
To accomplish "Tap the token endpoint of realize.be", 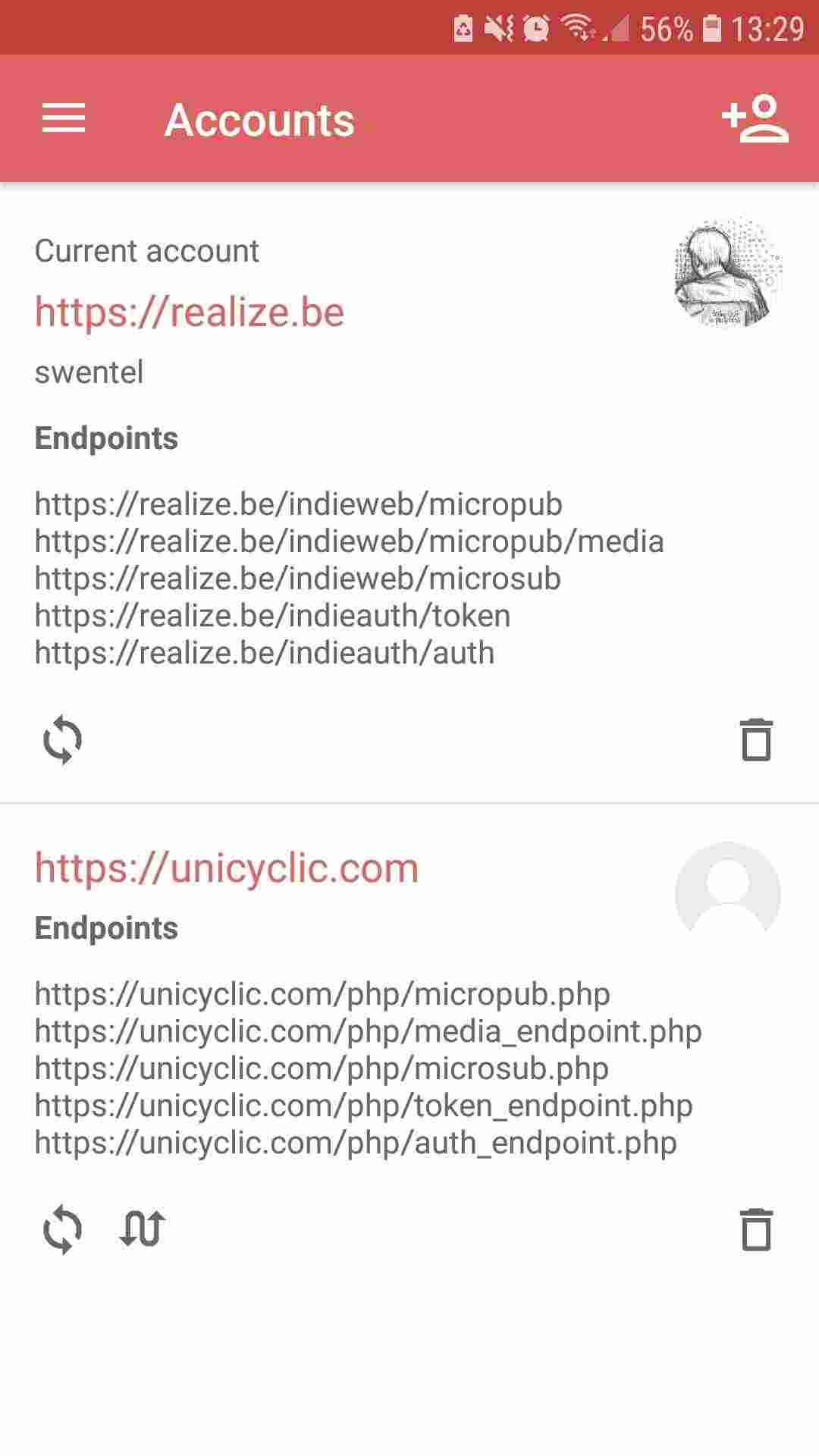I will coord(271,616).
